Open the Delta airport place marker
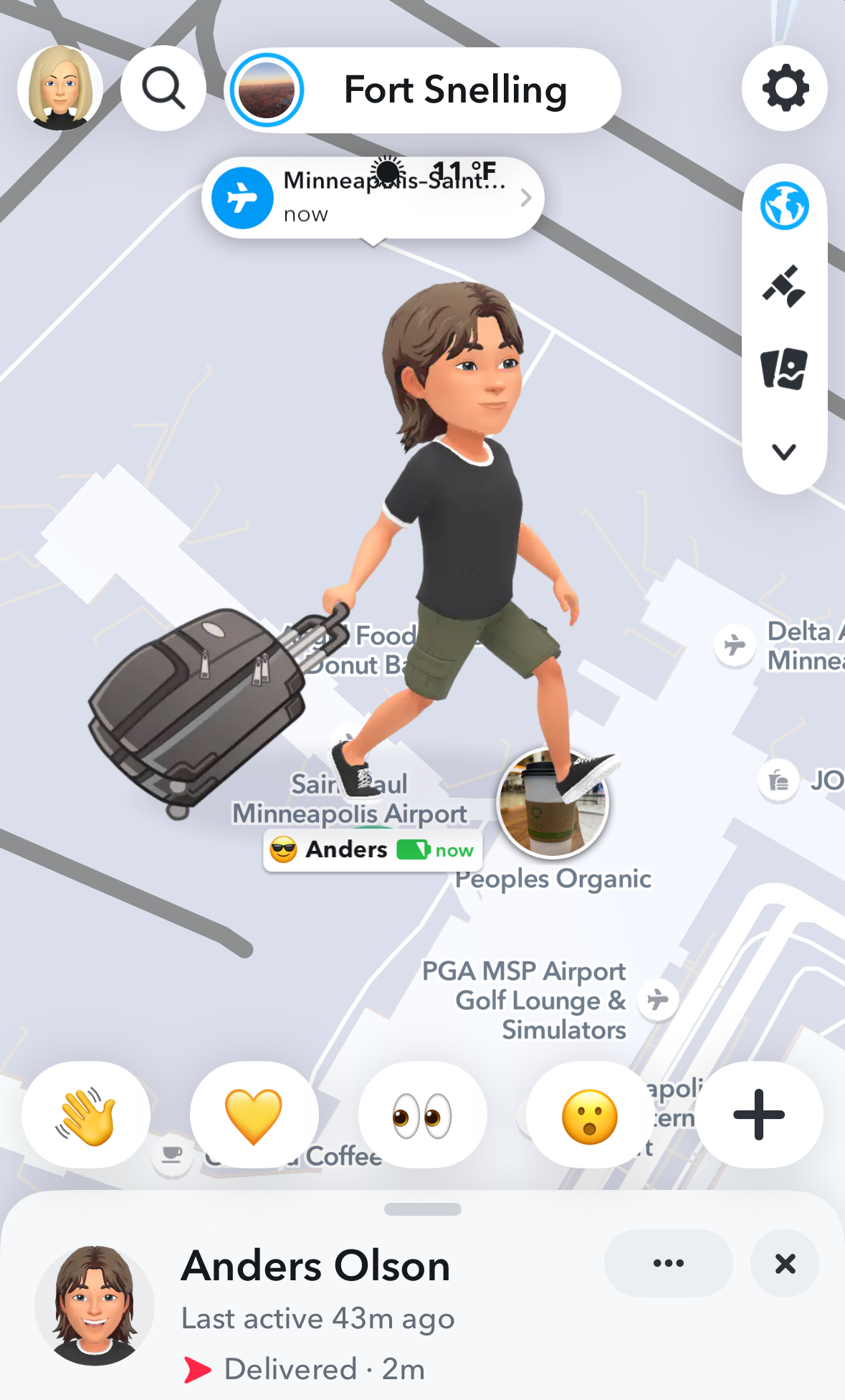The image size is (845, 1400). (735, 645)
